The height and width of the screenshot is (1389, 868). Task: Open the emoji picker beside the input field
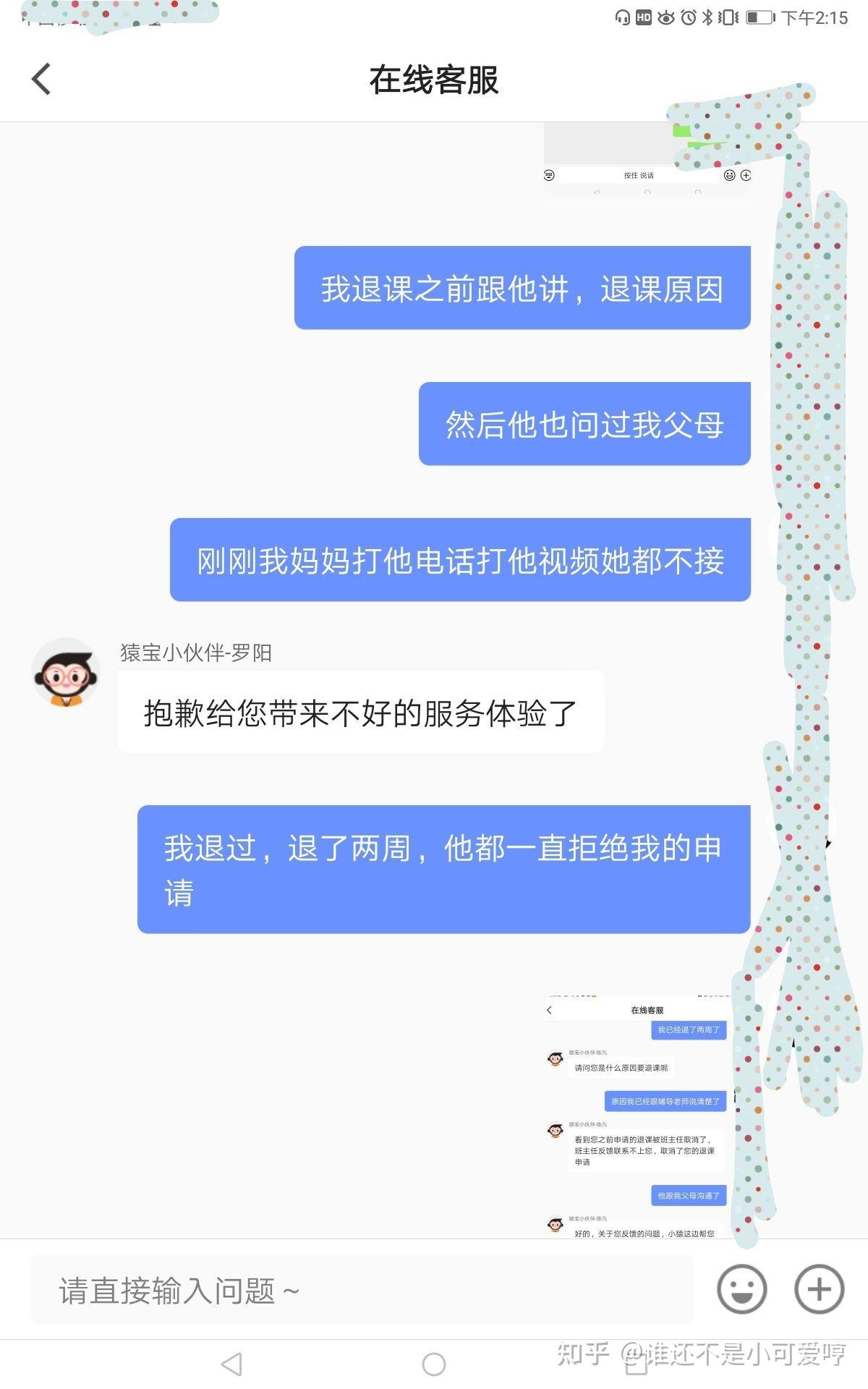pyautogui.click(x=743, y=1289)
